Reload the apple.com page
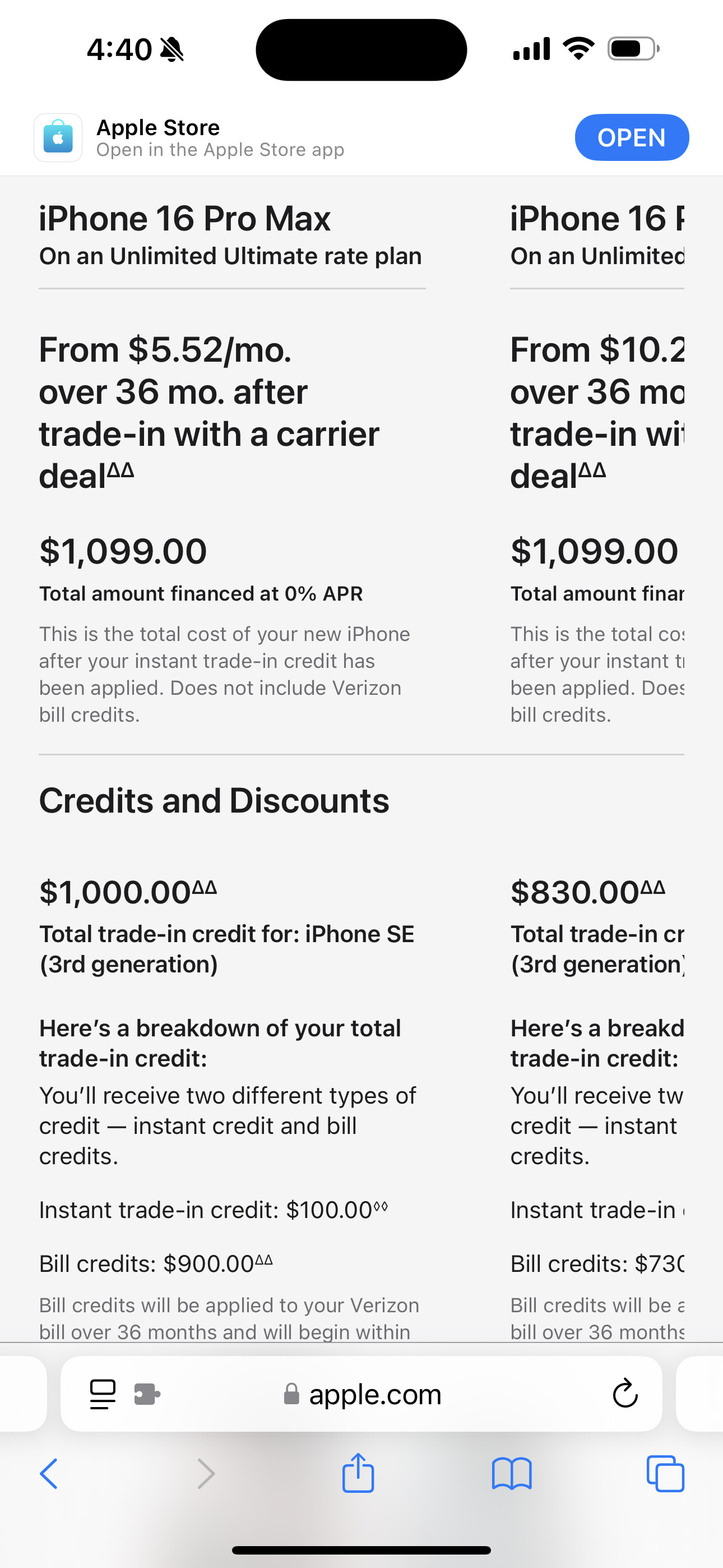Viewport: 723px width, 1568px height. (624, 1393)
